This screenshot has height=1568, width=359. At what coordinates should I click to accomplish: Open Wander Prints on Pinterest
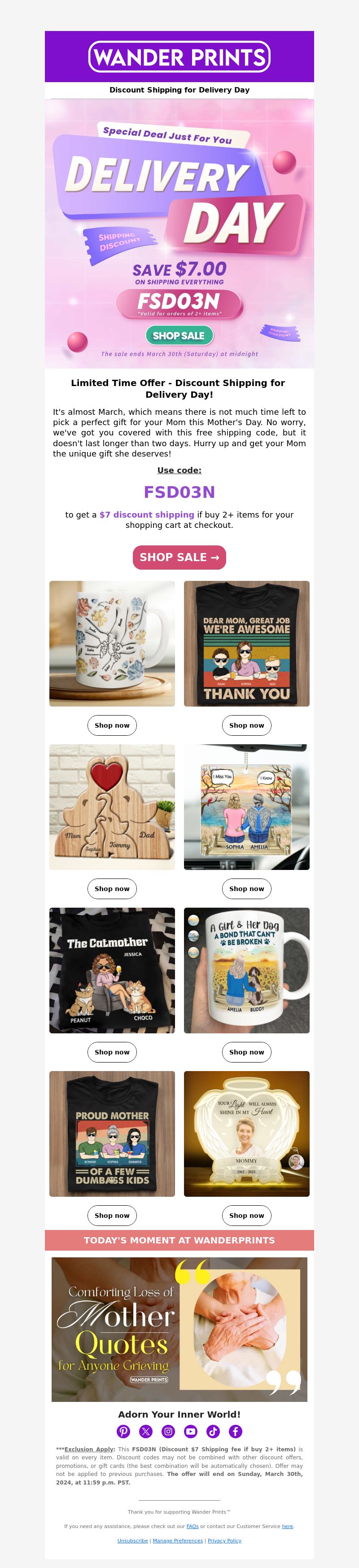click(123, 1432)
